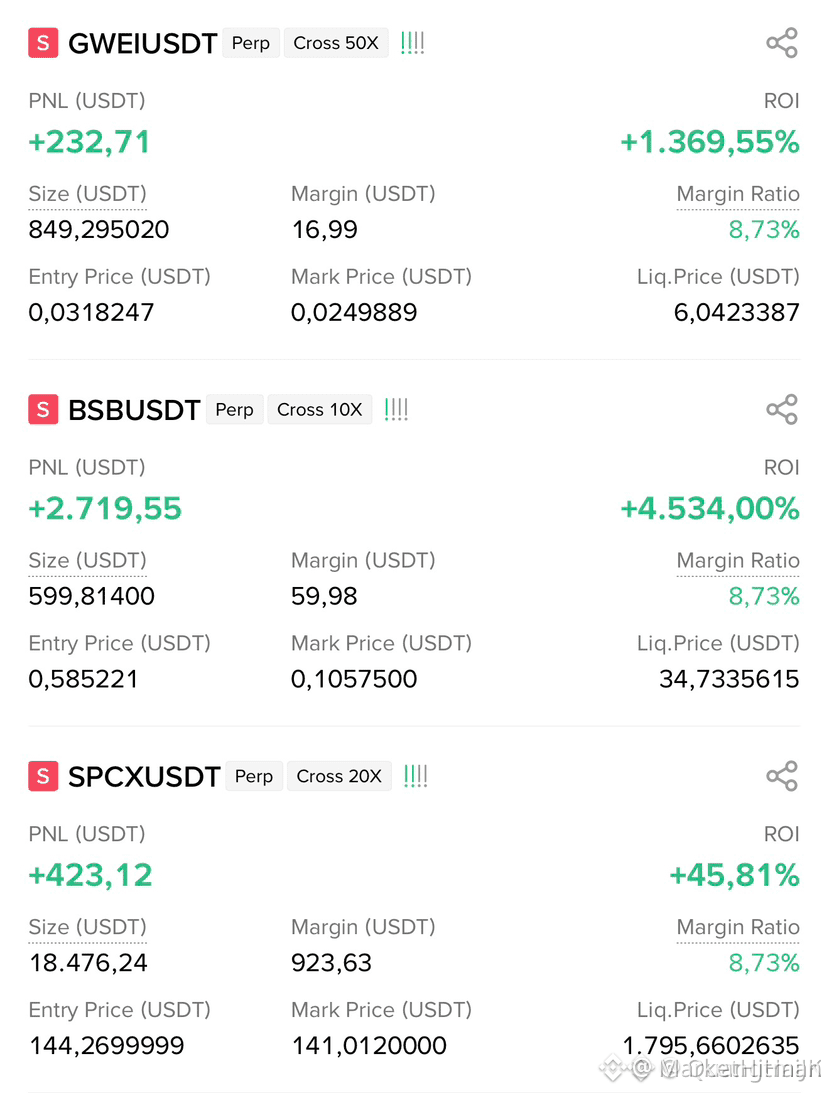This screenshot has width=829, height=1093.
Task: Adjust the Cross 50X leverage on GWEIUSDT
Action: [336, 43]
